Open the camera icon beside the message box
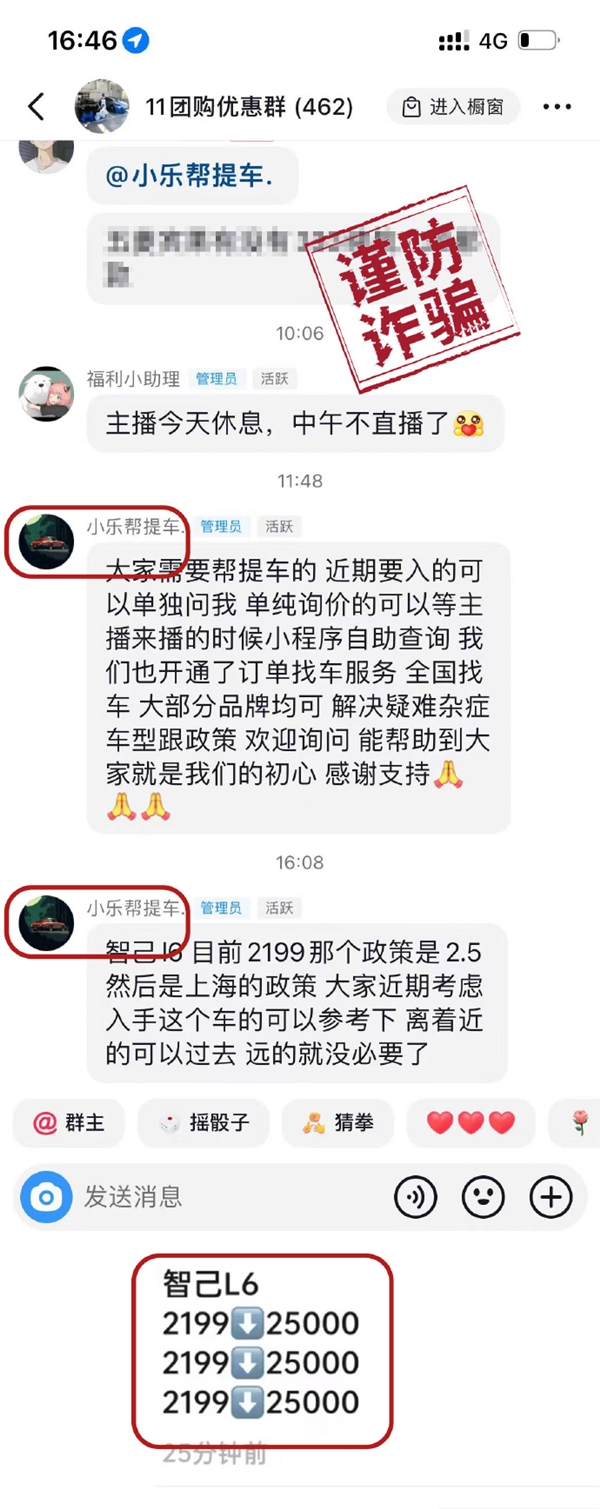This screenshot has height=1509, width=600. coord(46,1196)
